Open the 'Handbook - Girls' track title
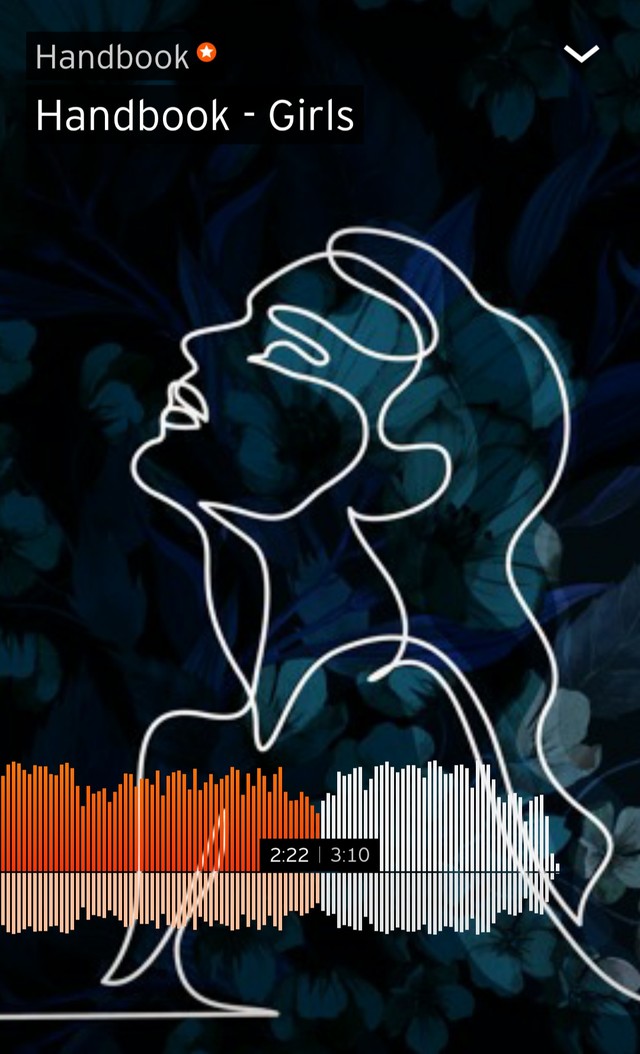The height and width of the screenshot is (1054, 640). click(195, 117)
